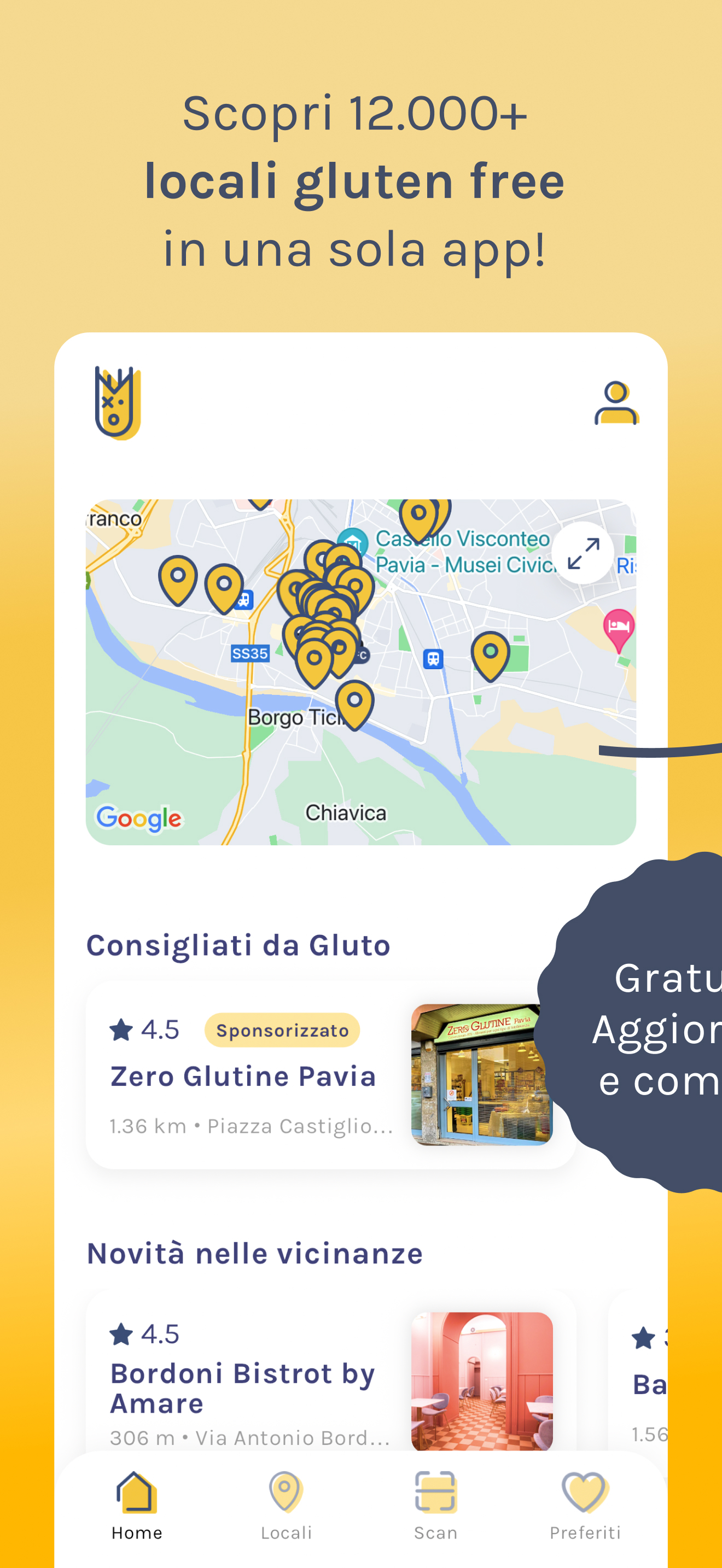Tap the Sponsorizzato badge
This screenshot has height=1568, width=722.
[x=282, y=1030]
